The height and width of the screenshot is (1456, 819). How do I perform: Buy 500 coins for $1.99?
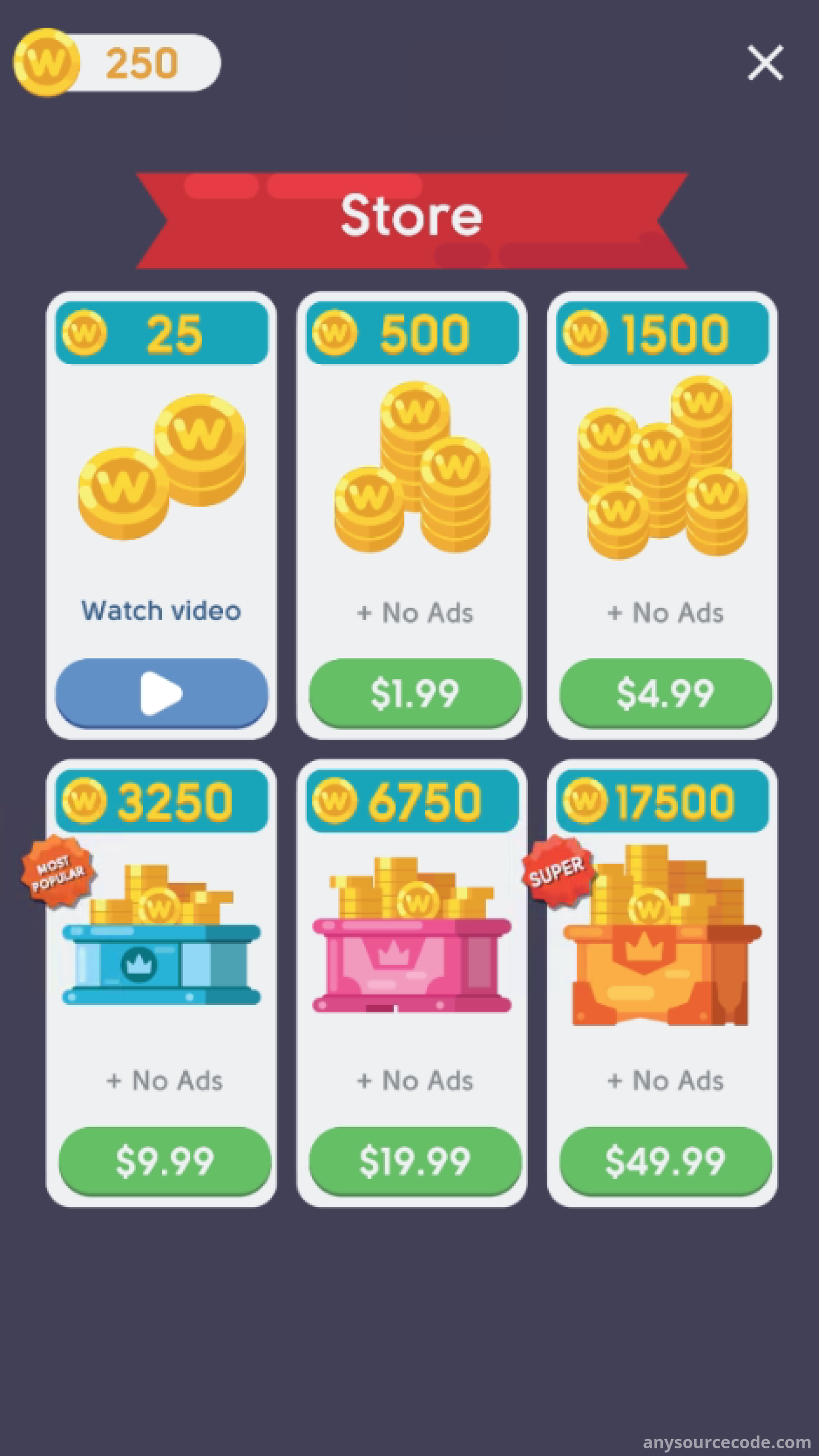tap(415, 693)
